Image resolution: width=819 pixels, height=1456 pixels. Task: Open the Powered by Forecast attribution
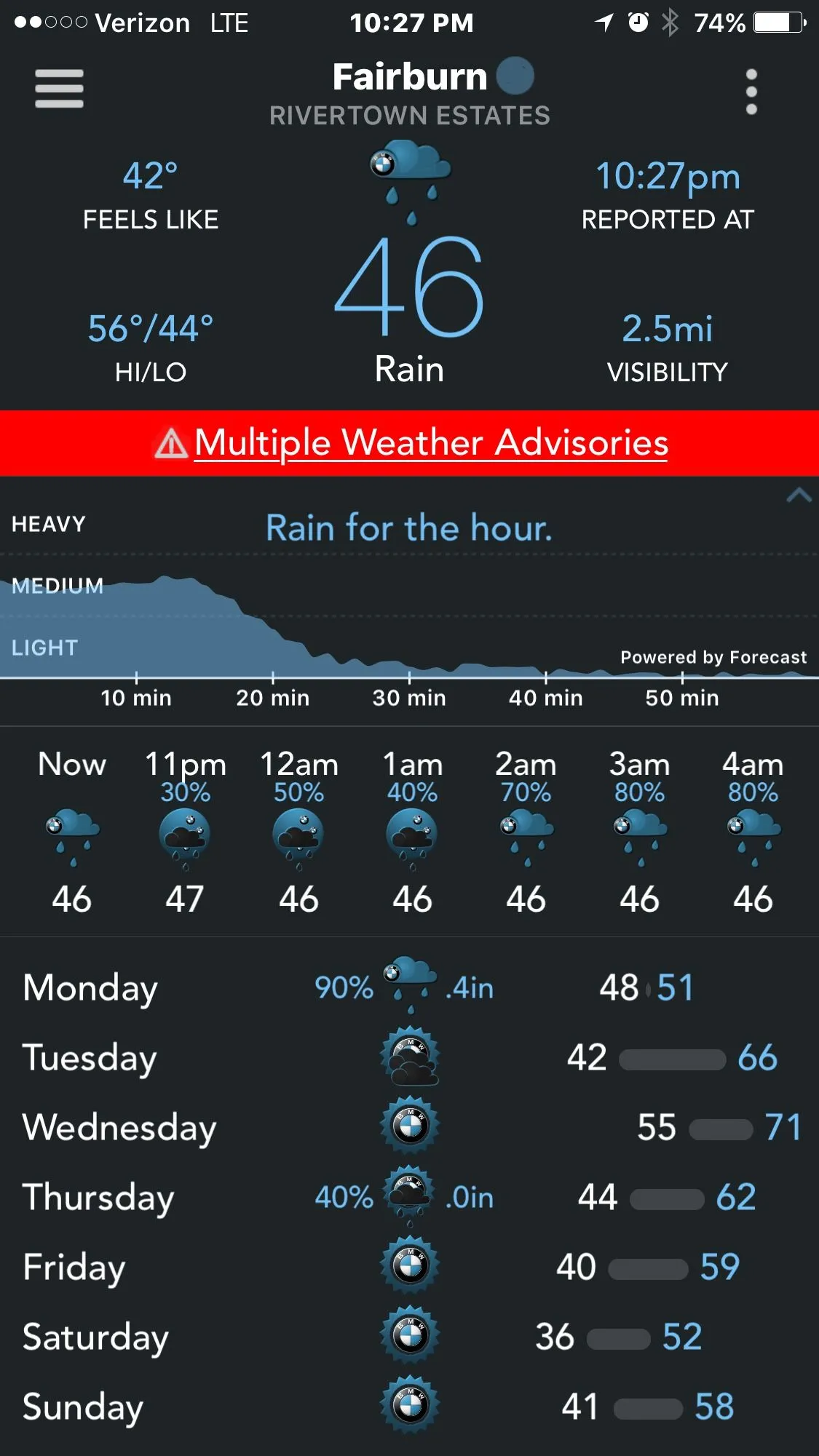tap(713, 658)
